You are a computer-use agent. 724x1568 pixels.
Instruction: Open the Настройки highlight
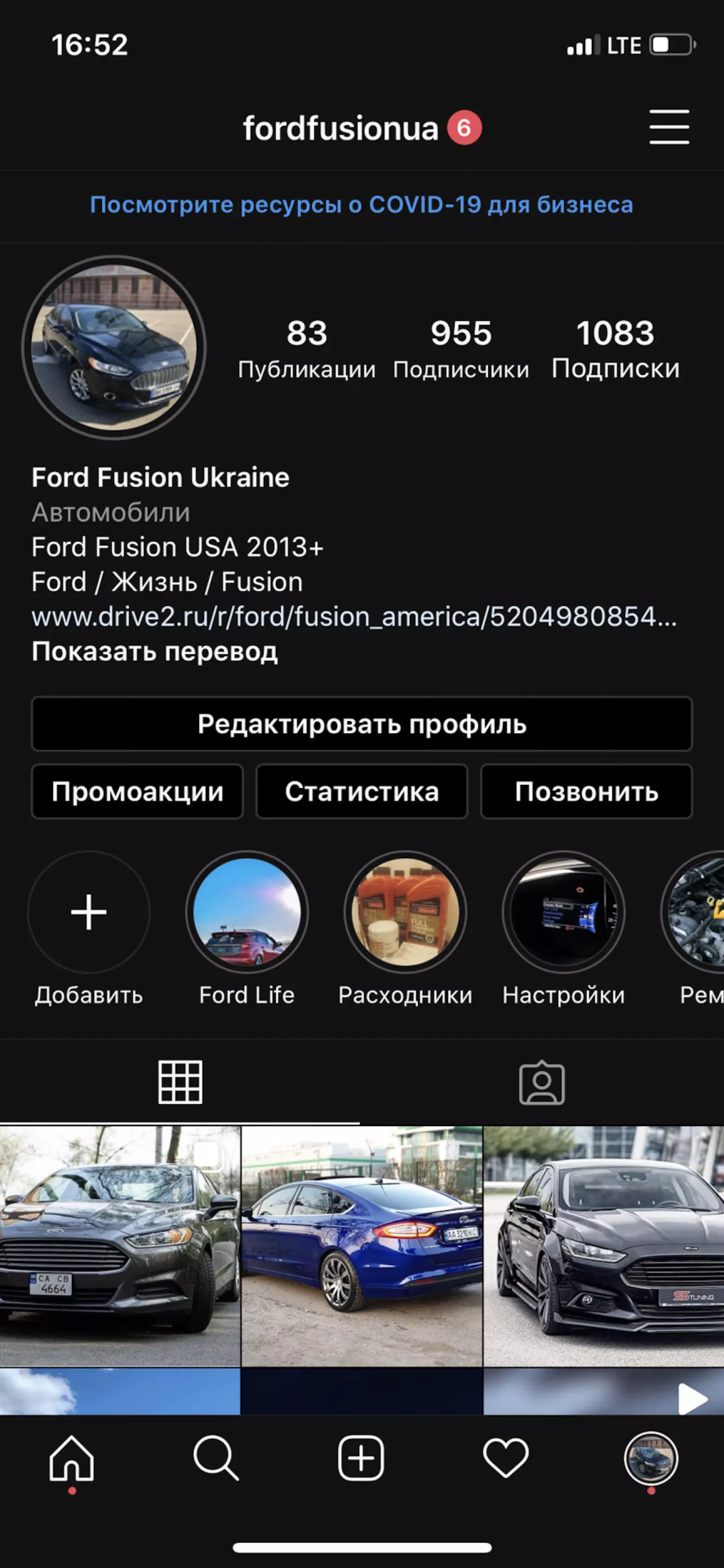[563, 912]
